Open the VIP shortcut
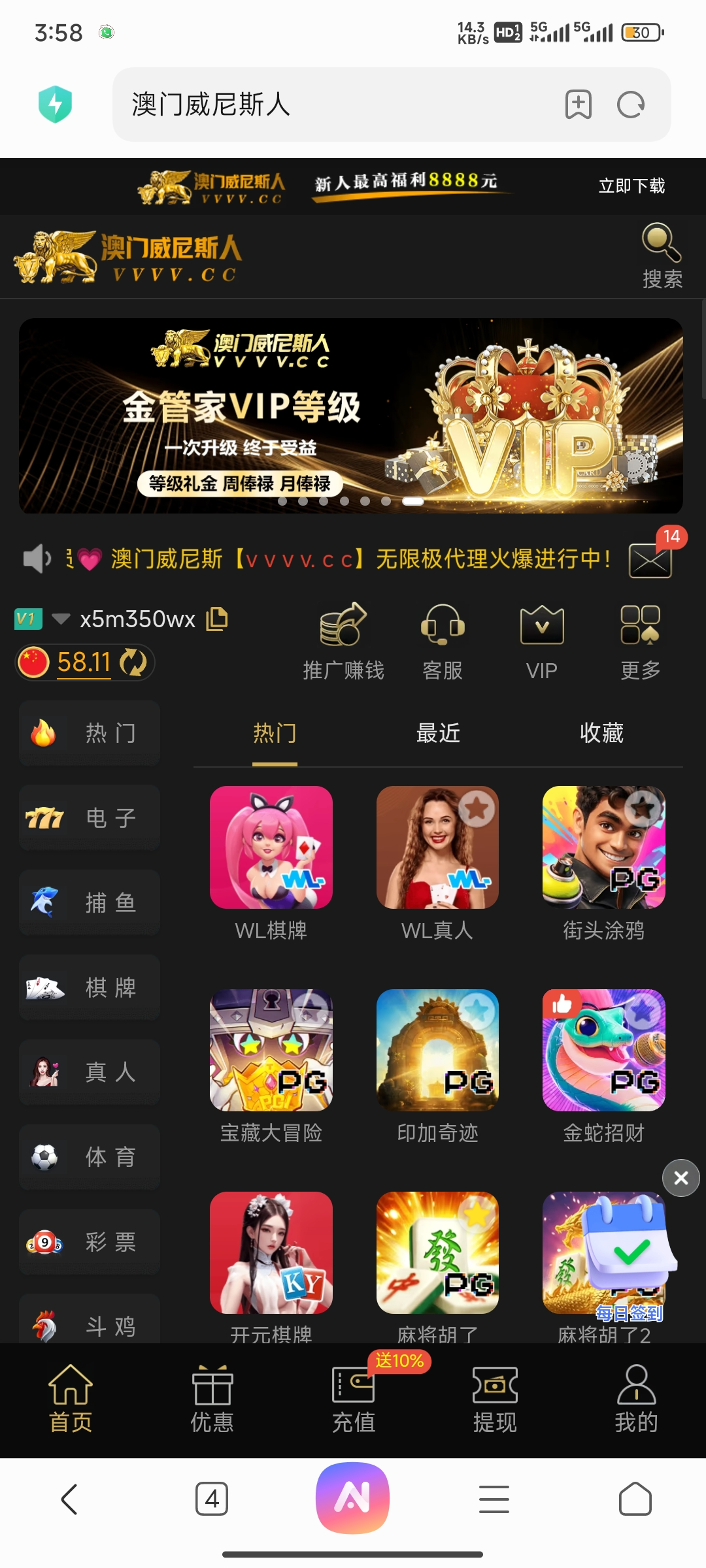 coord(541,640)
